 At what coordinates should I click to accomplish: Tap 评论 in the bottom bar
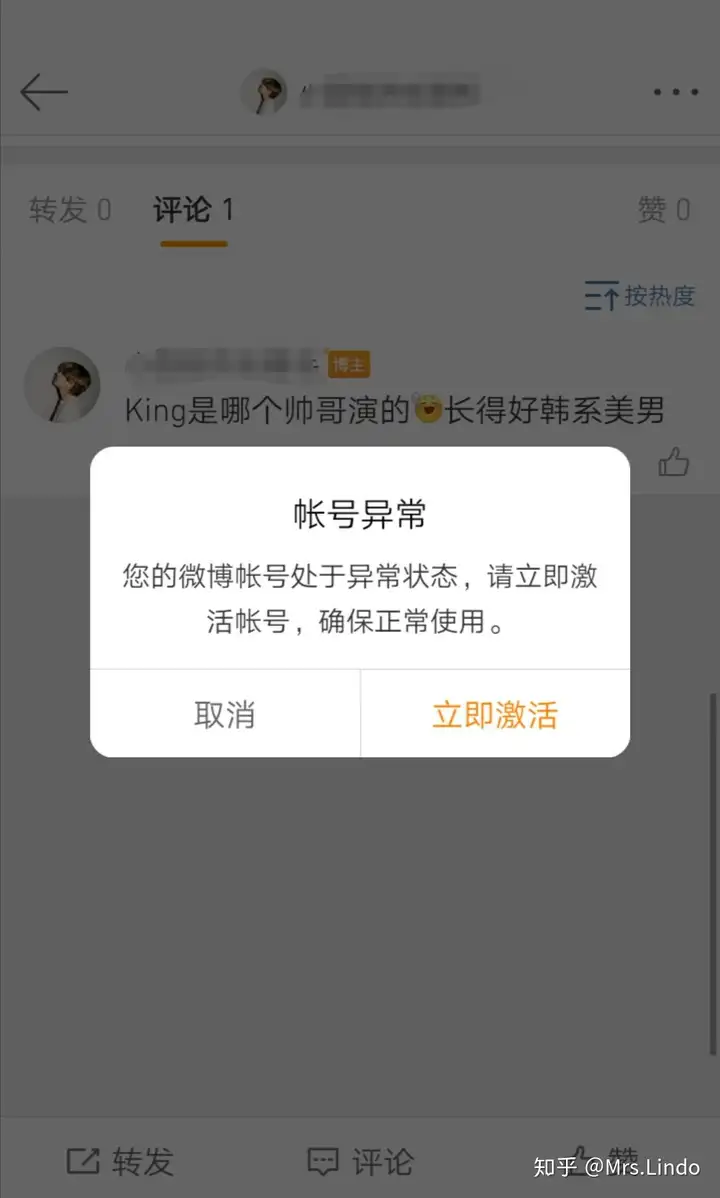coord(360,1162)
